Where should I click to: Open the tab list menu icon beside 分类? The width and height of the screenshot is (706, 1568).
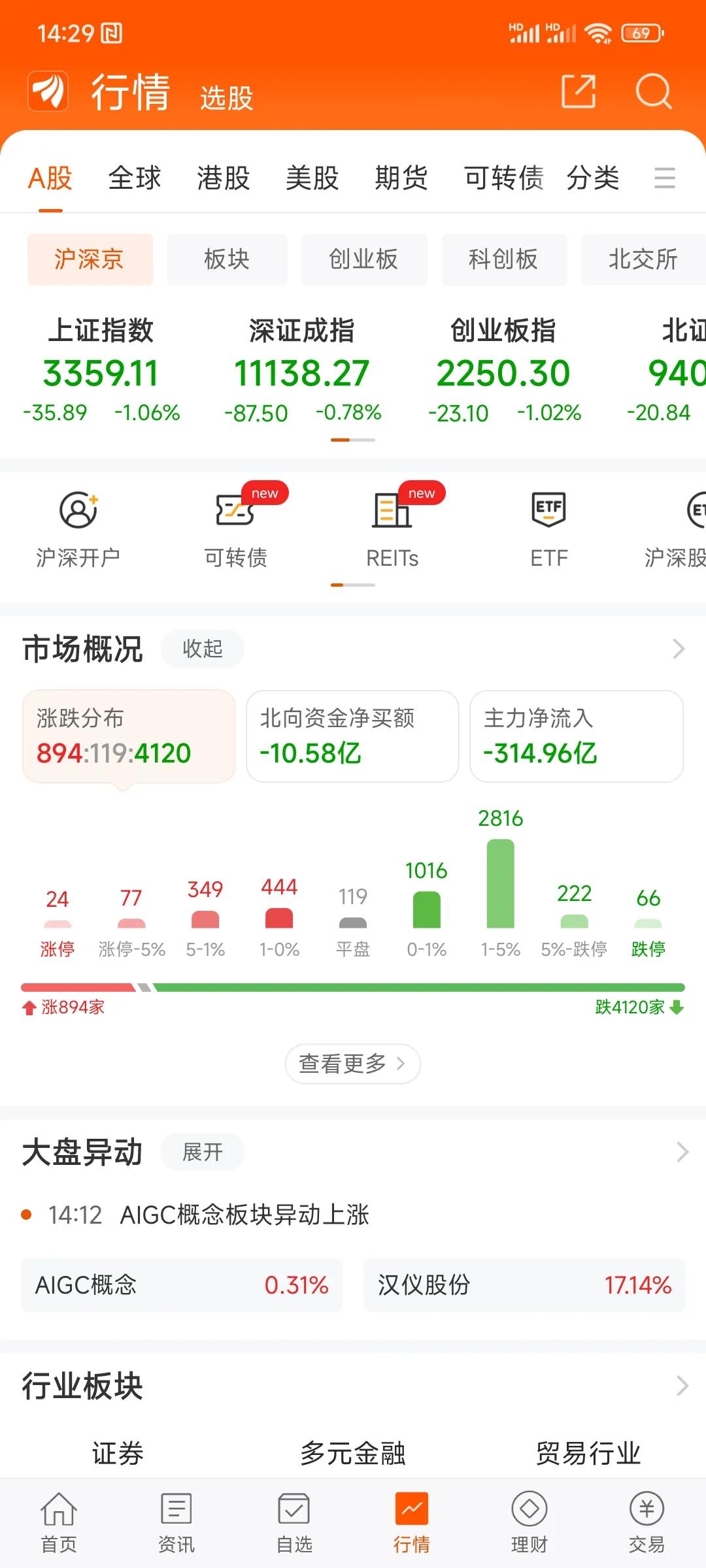click(665, 178)
